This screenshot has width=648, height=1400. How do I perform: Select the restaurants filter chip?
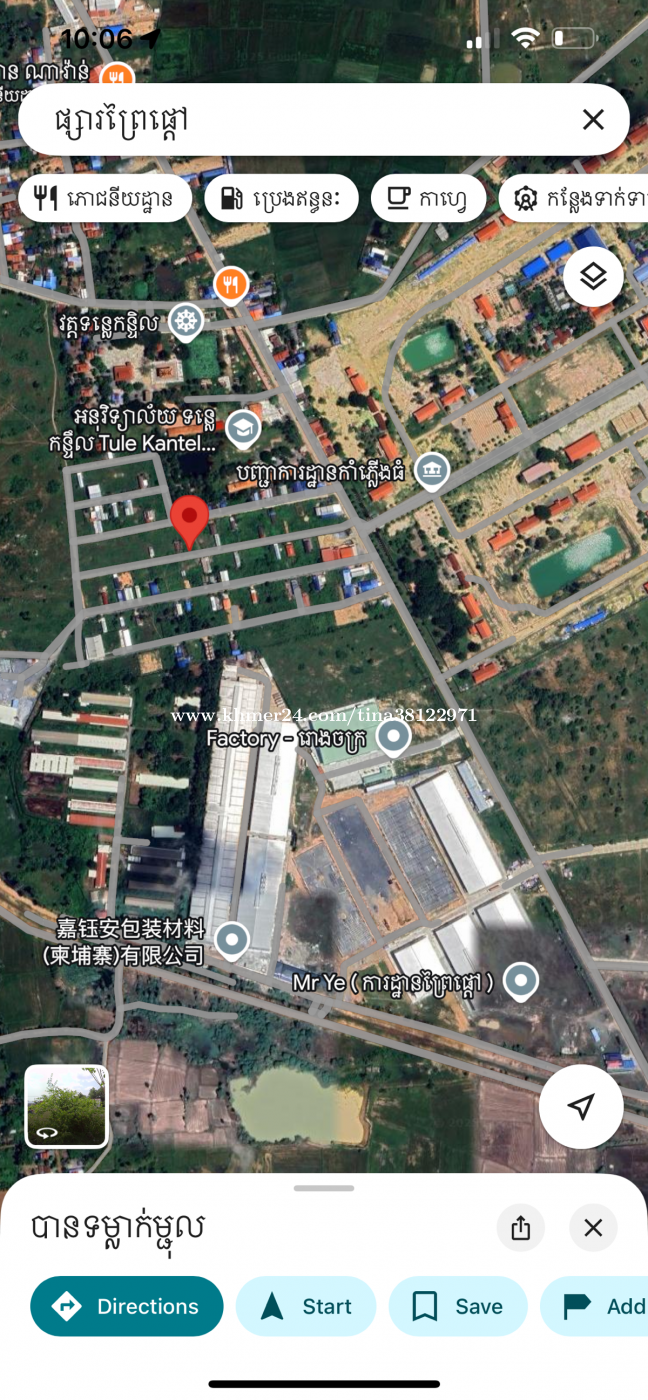tap(105, 198)
